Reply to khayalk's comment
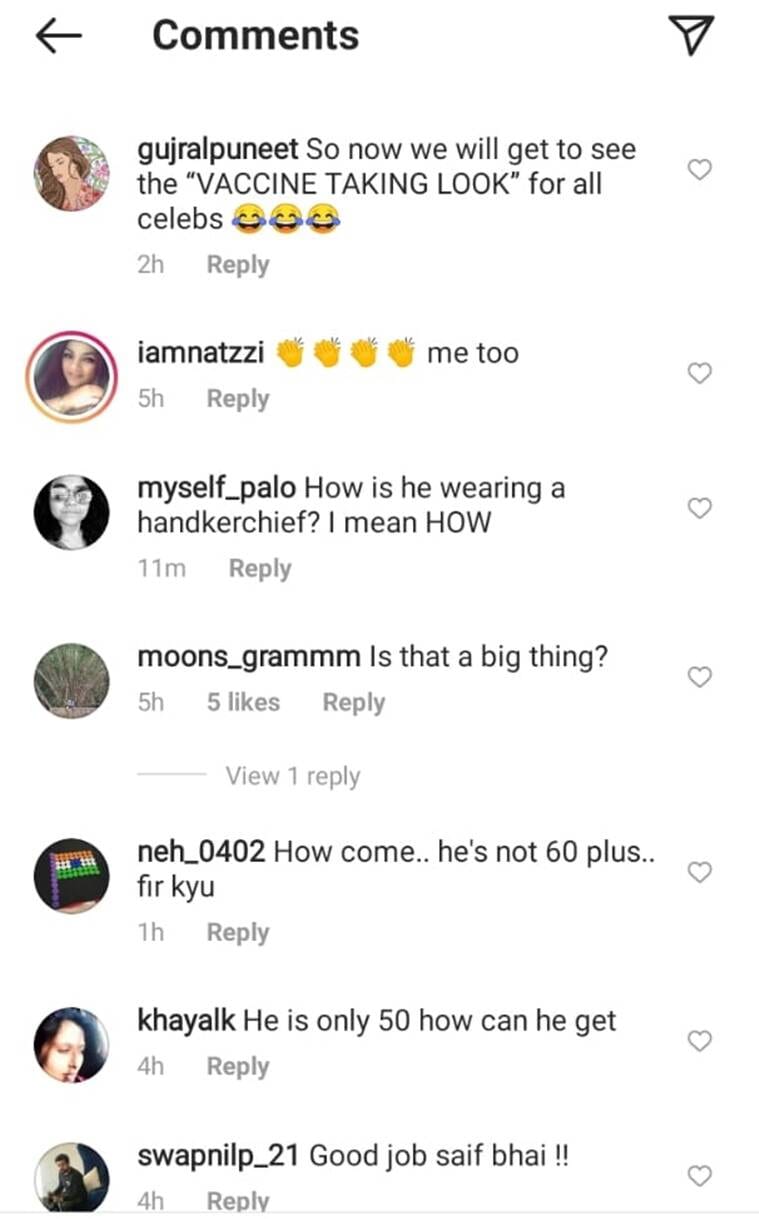The image size is (759, 1219). [237, 1067]
